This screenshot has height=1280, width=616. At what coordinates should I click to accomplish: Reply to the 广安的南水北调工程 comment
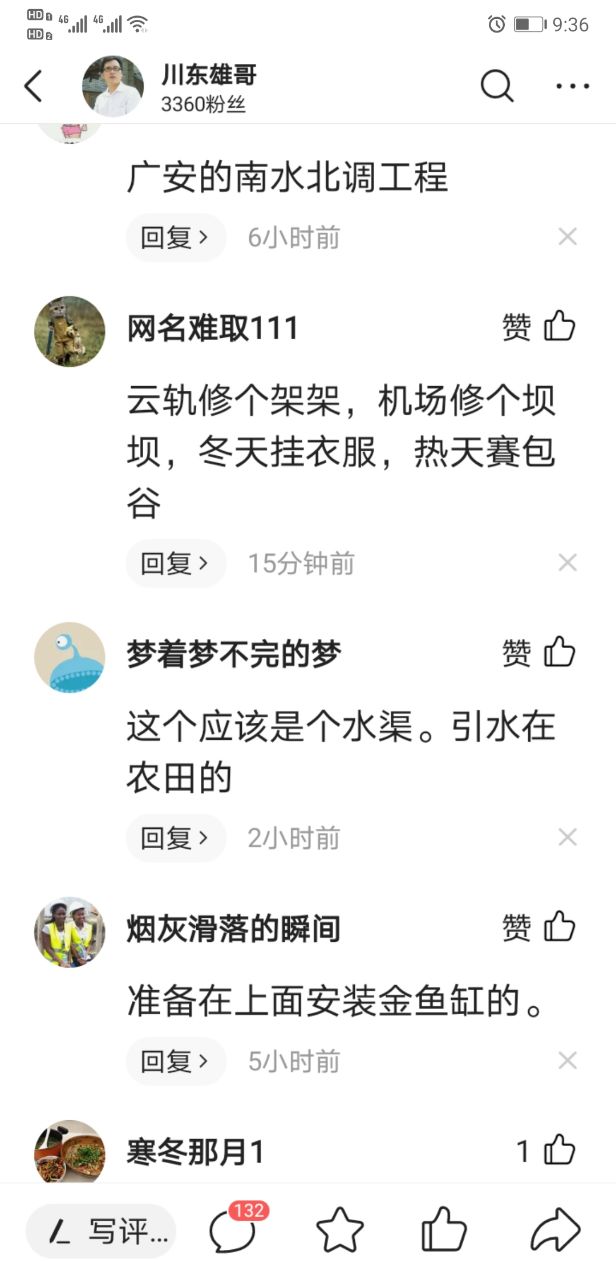coord(176,237)
